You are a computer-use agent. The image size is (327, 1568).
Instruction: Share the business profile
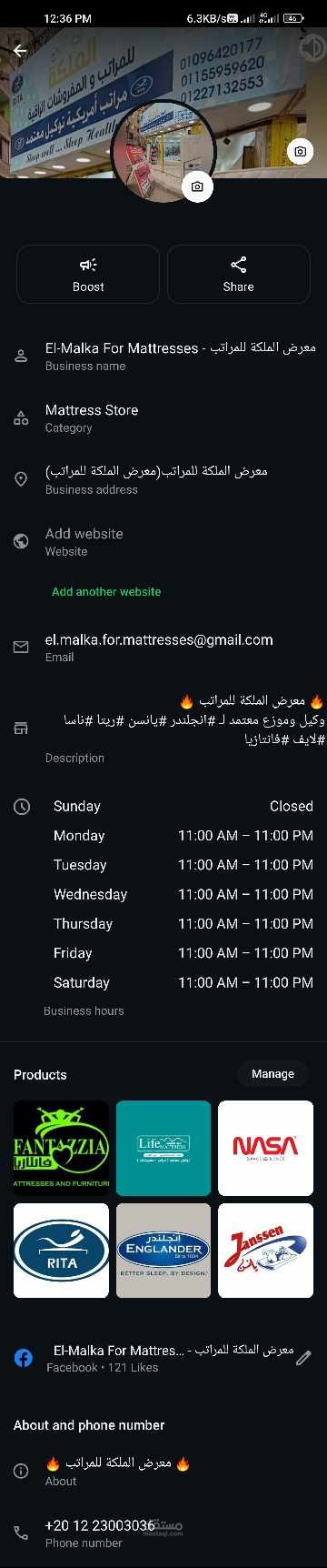point(238,274)
